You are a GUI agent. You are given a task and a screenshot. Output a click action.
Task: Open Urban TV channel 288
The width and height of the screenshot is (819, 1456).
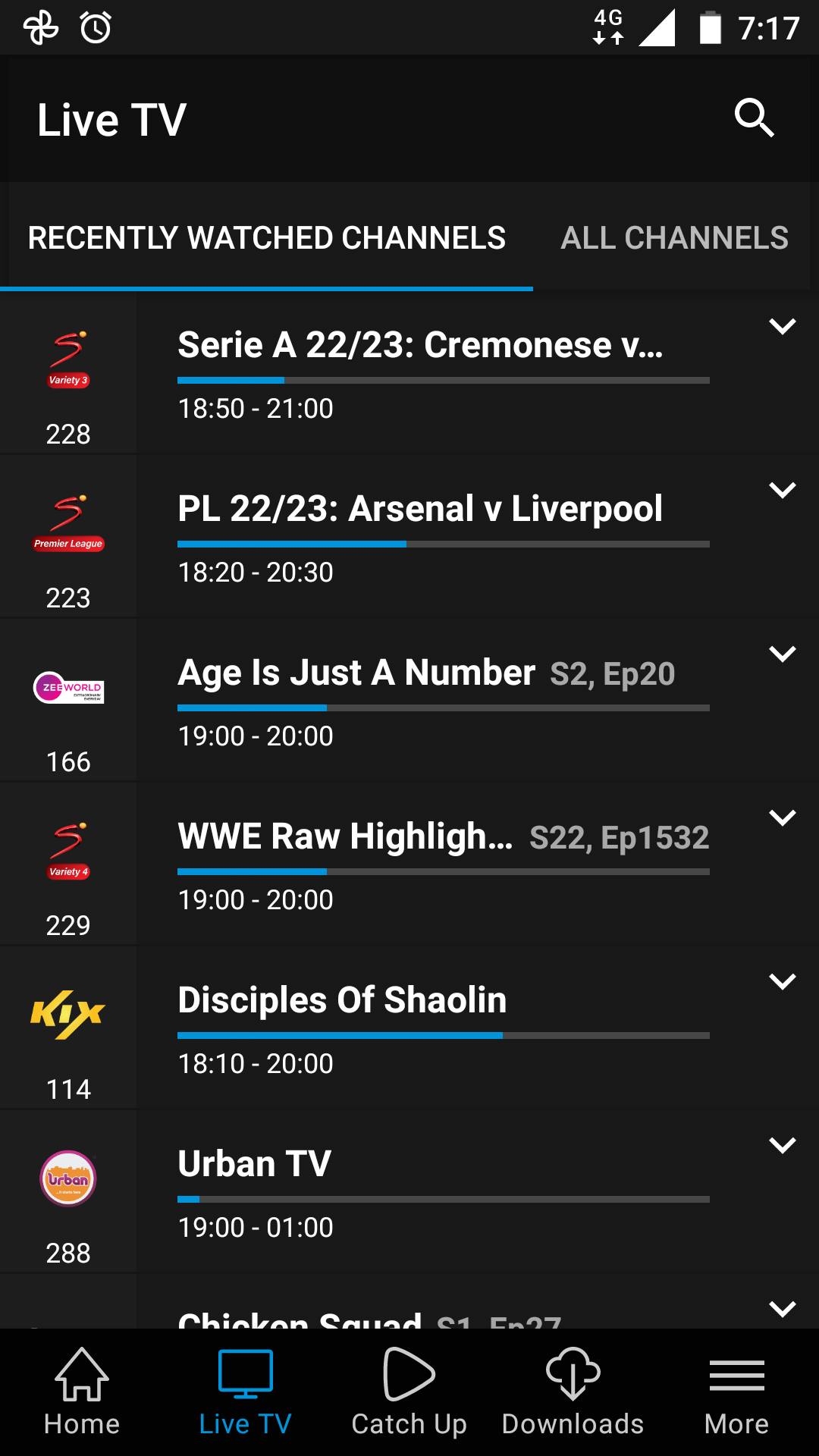pyautogui.click(x=255, y=1165)
